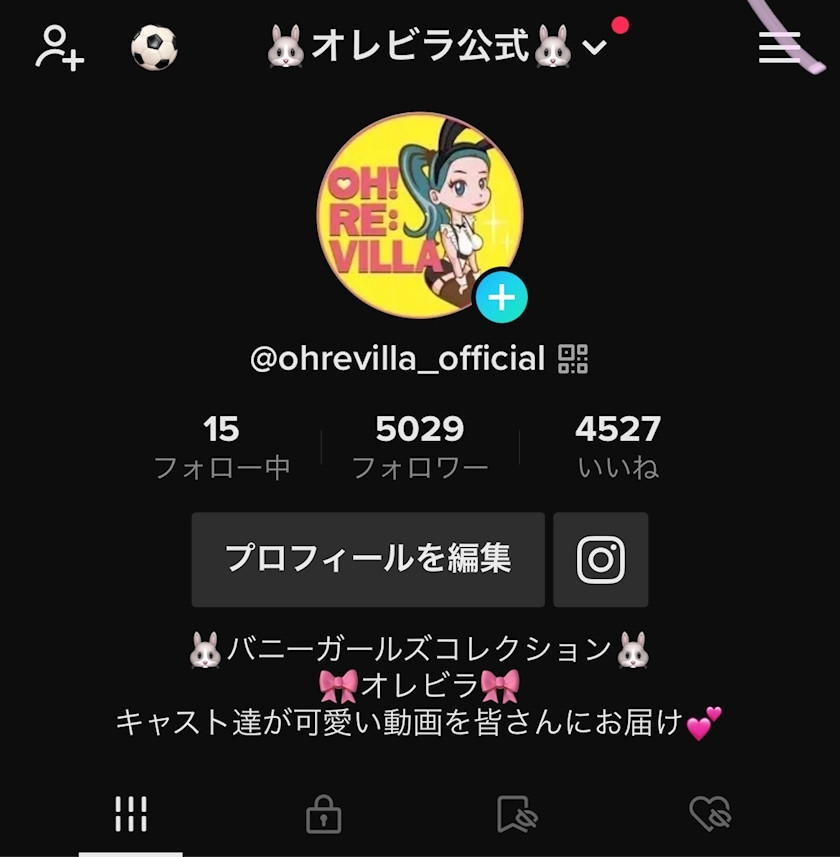Tap プロフィールを編集 to edit profile

[x=368, y=559]
